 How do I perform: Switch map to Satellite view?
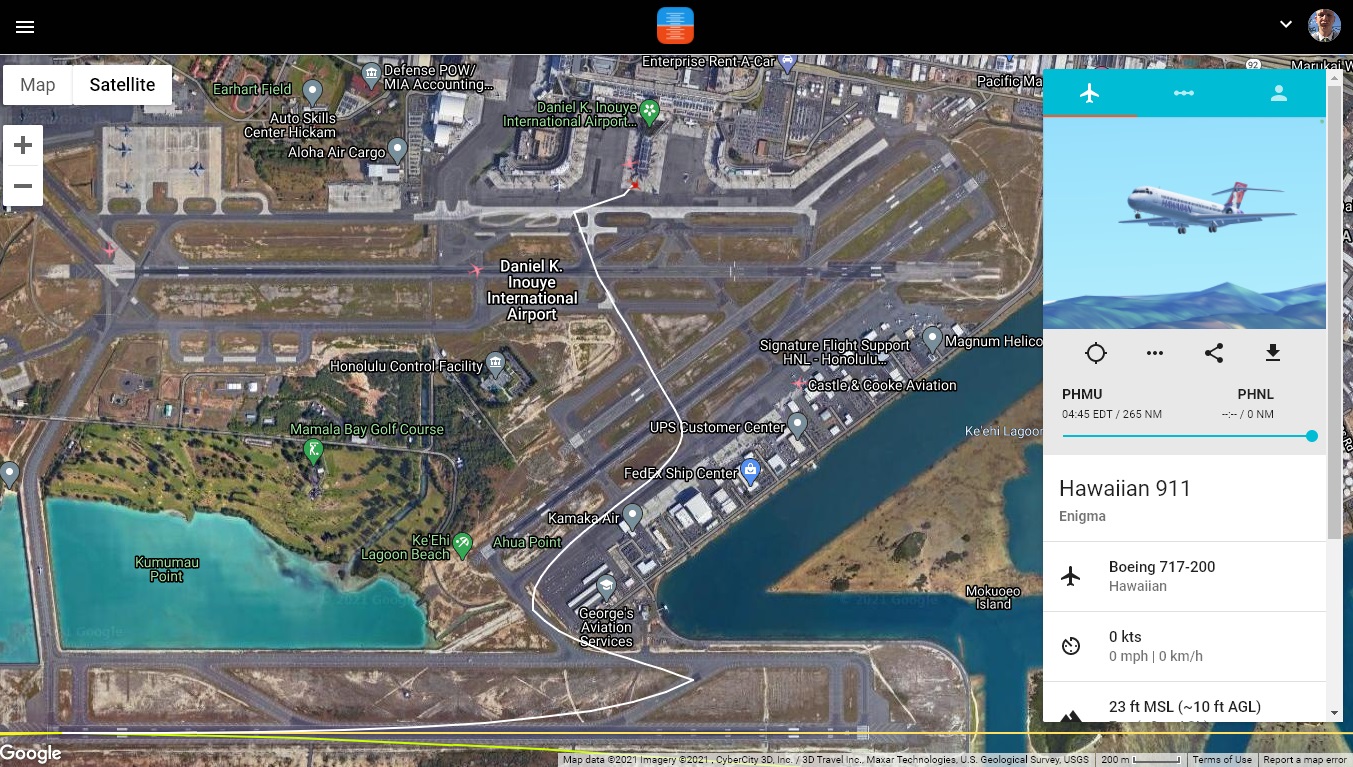pos(122,85)
